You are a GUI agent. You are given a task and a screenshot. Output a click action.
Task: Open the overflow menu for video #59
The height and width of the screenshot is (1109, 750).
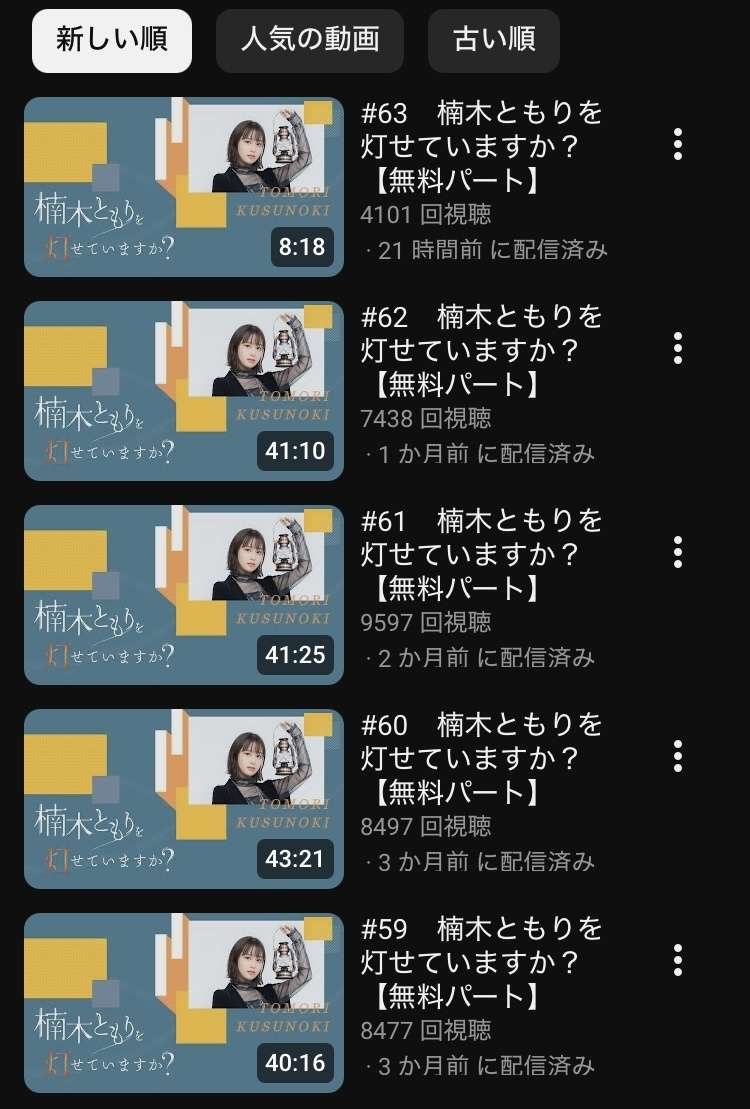pos(678,960)
